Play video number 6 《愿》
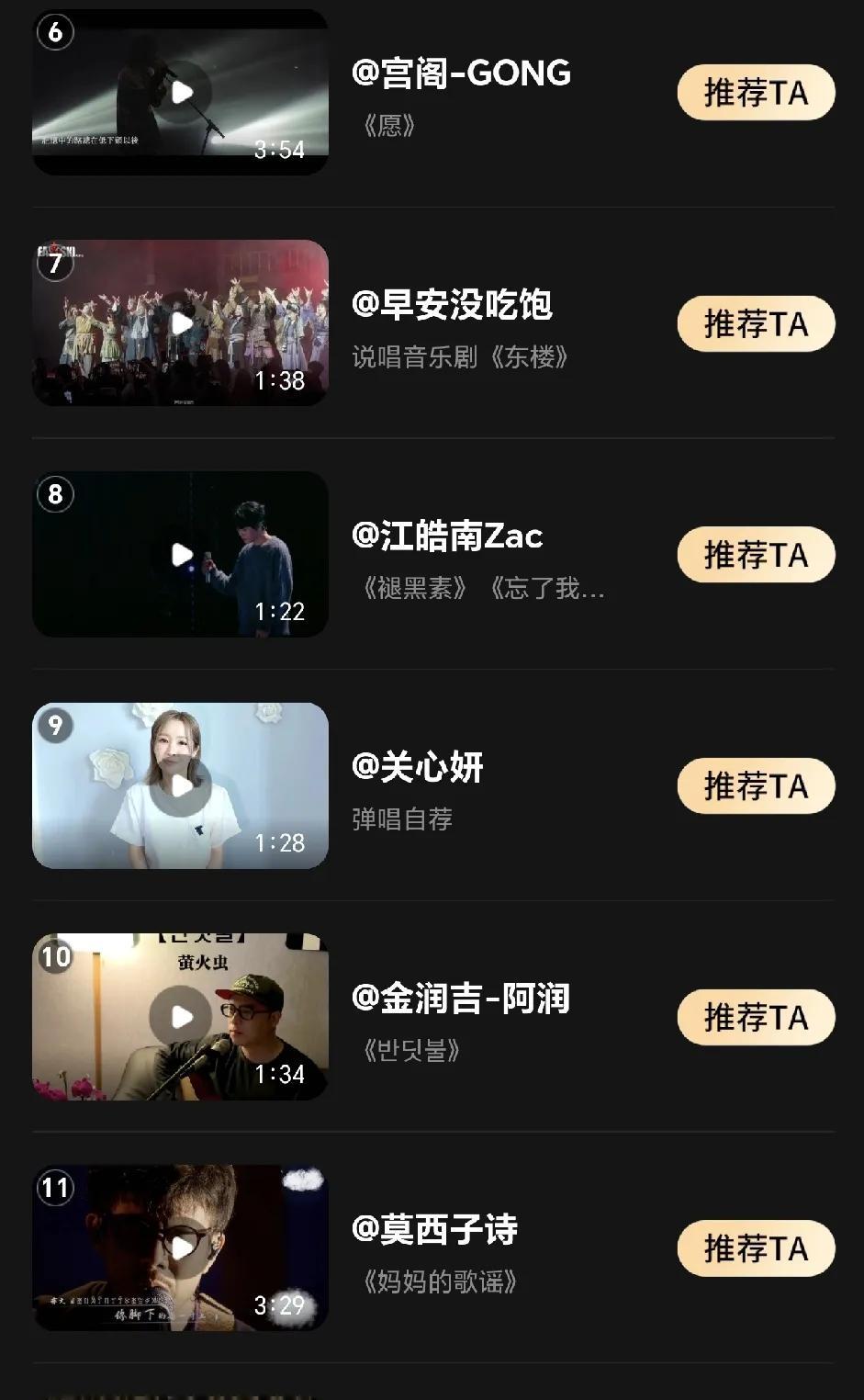 (181, 92)
